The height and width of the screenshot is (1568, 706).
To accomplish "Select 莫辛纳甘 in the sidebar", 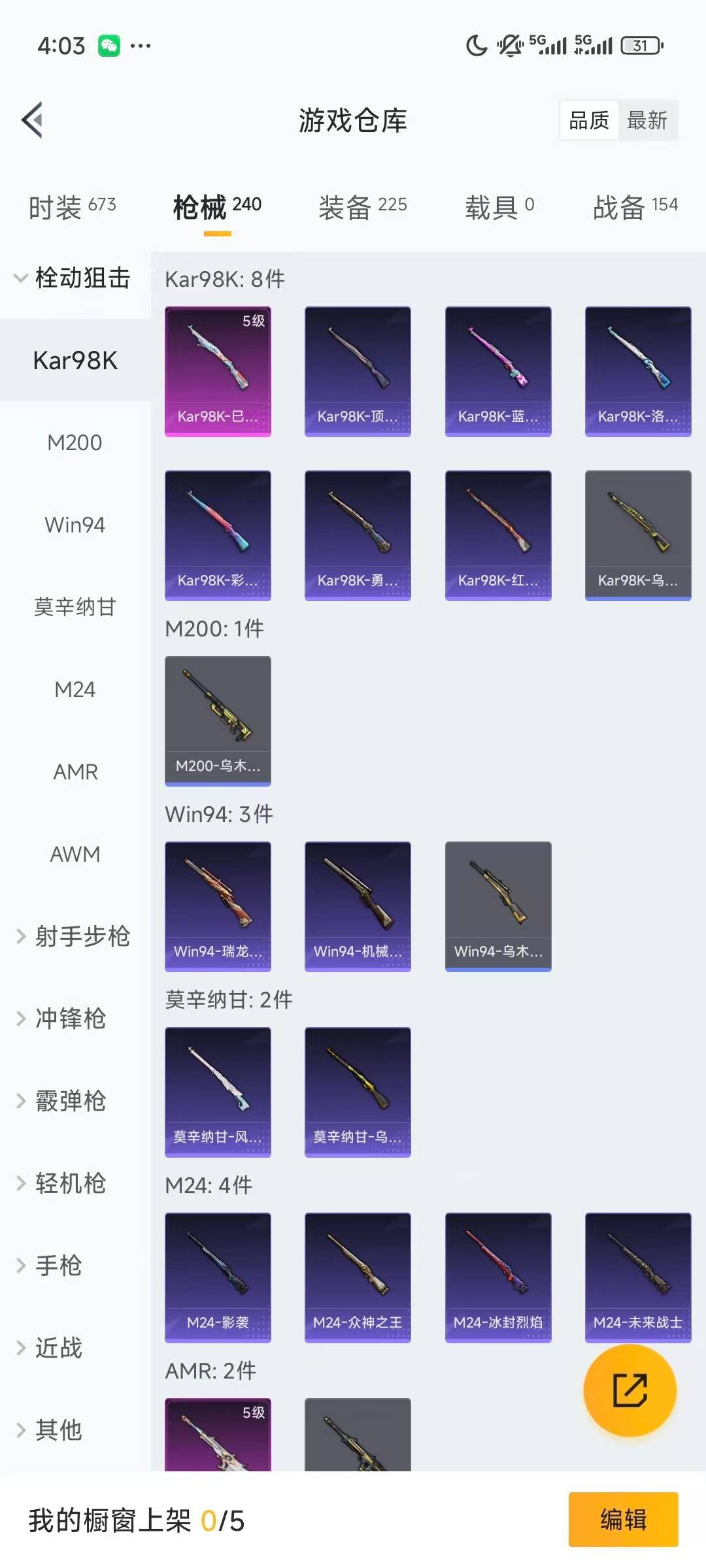I will pyautogui.click(x=75, y=608).
